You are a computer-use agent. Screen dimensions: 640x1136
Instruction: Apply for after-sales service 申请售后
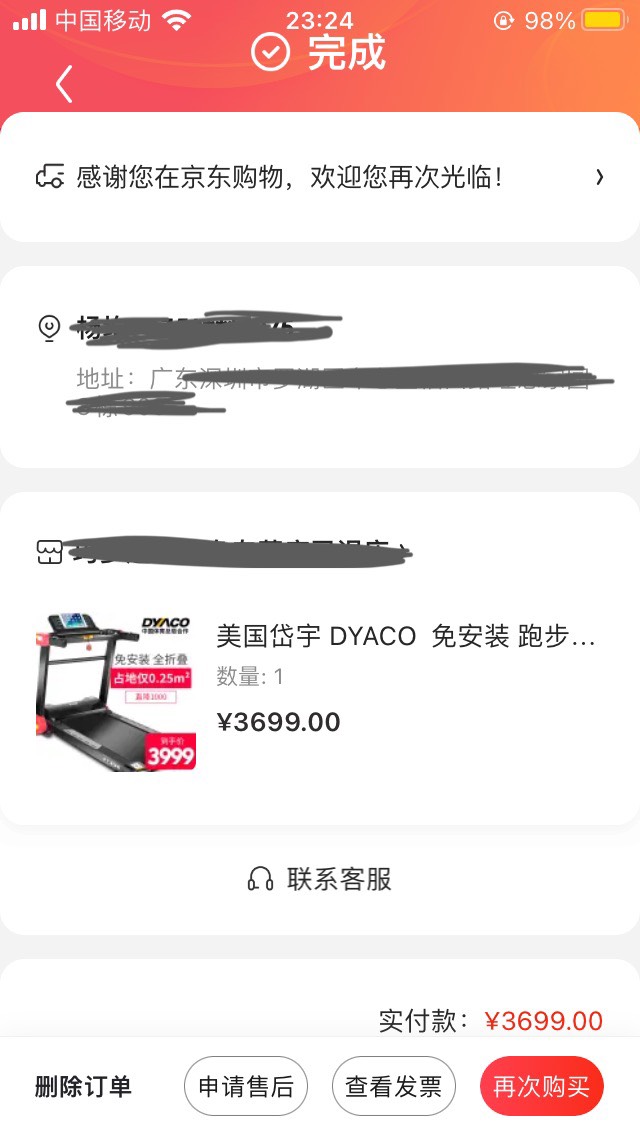click(x=246, y=1087)
